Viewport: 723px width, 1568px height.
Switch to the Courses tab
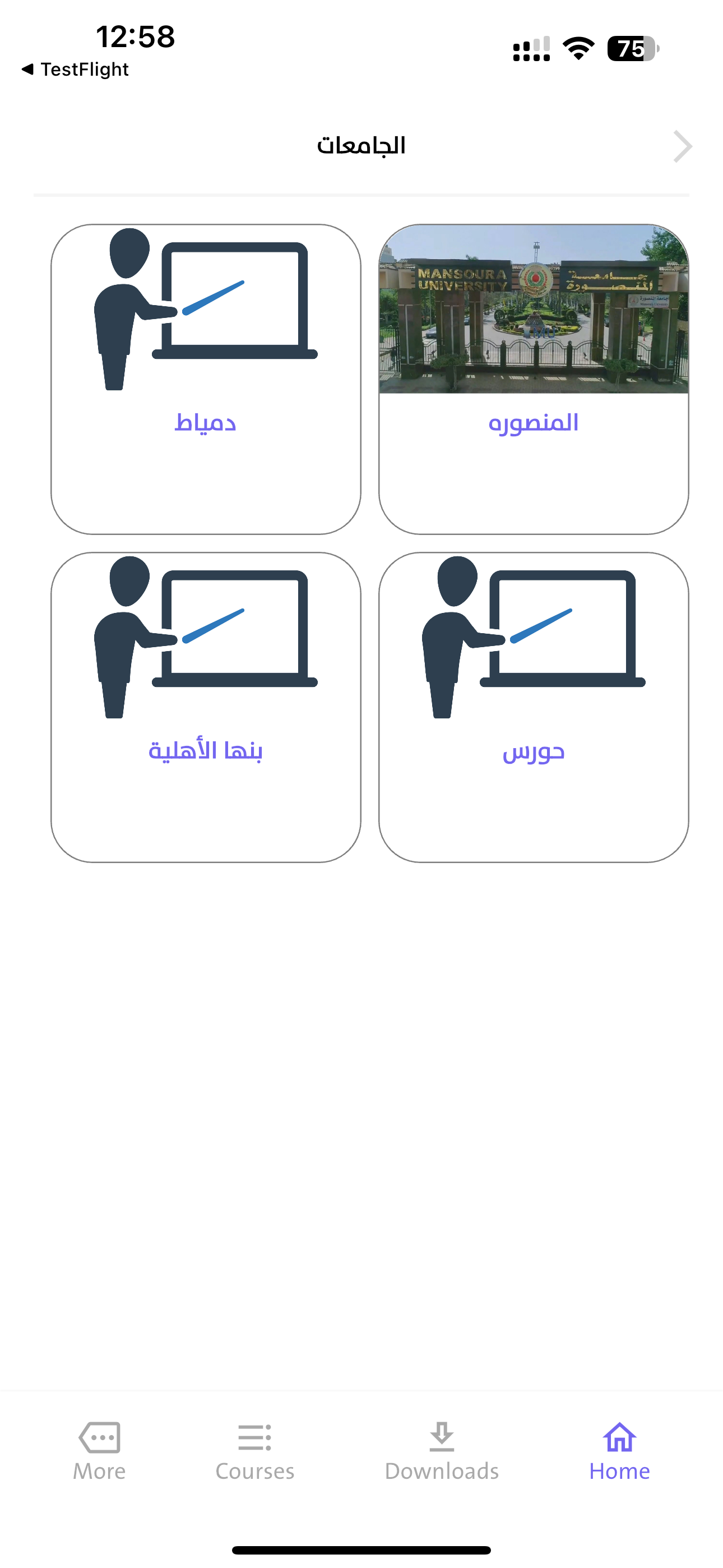(x=254, y=1452)
